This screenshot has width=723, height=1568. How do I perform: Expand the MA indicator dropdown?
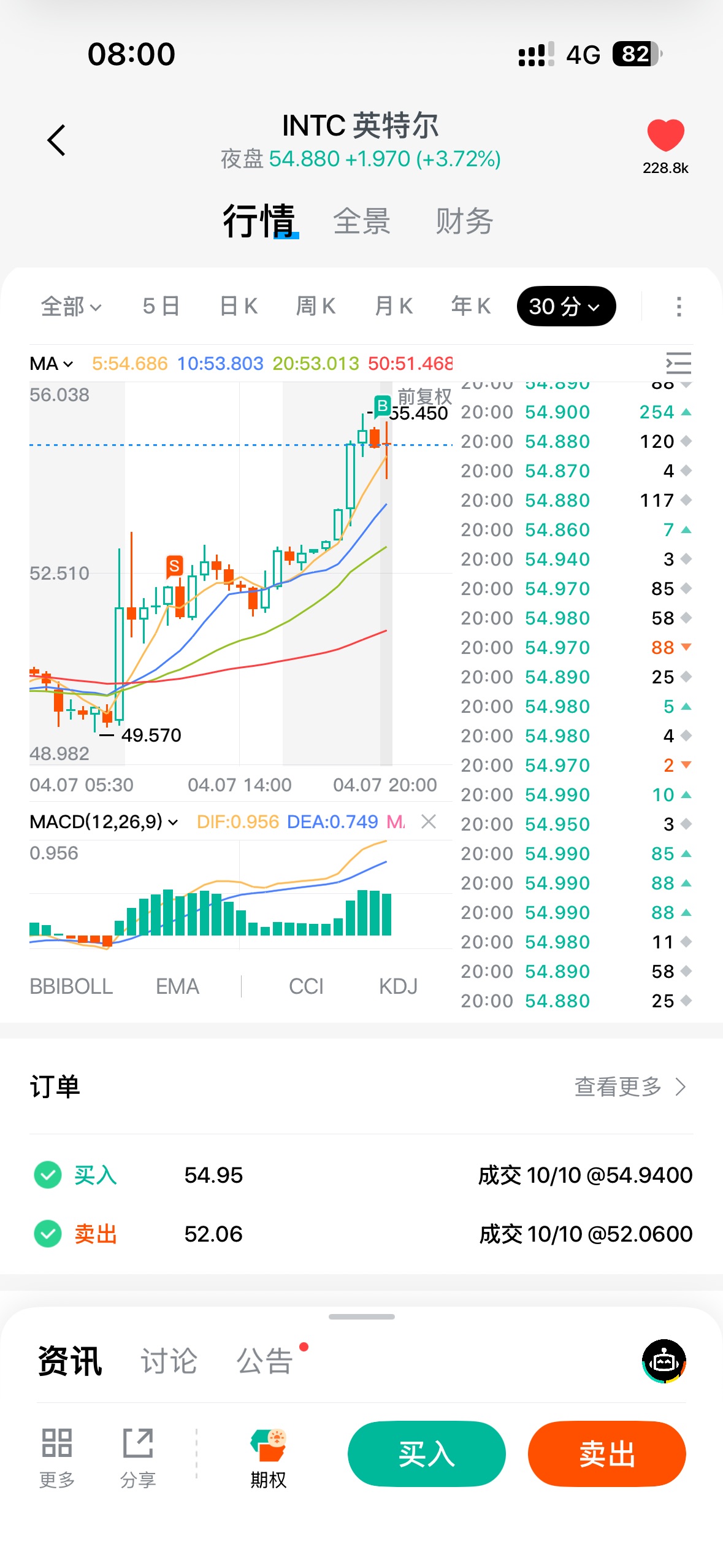tap(52, 364)
